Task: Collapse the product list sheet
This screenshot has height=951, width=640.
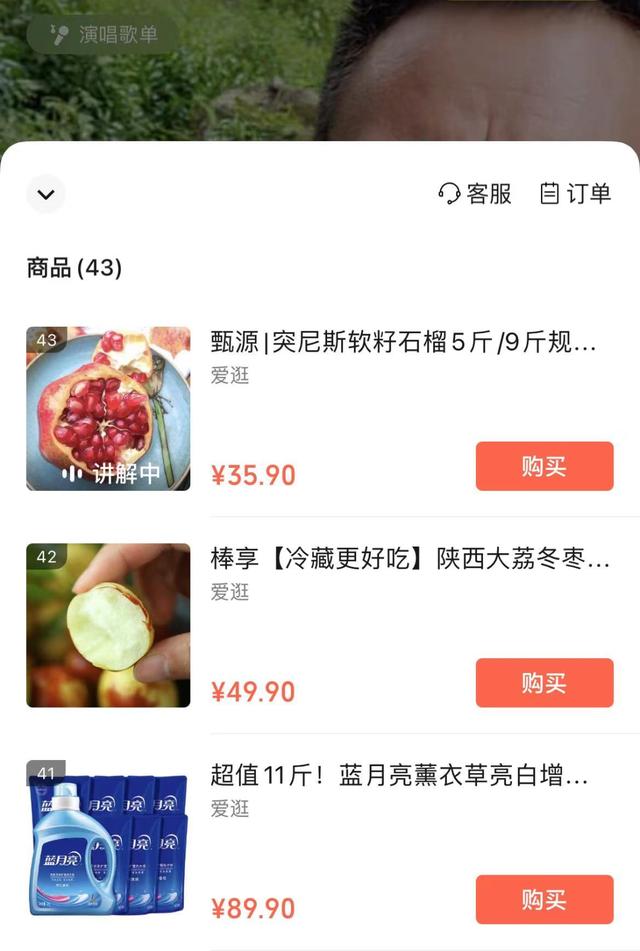Action: (x=46, y=194)
